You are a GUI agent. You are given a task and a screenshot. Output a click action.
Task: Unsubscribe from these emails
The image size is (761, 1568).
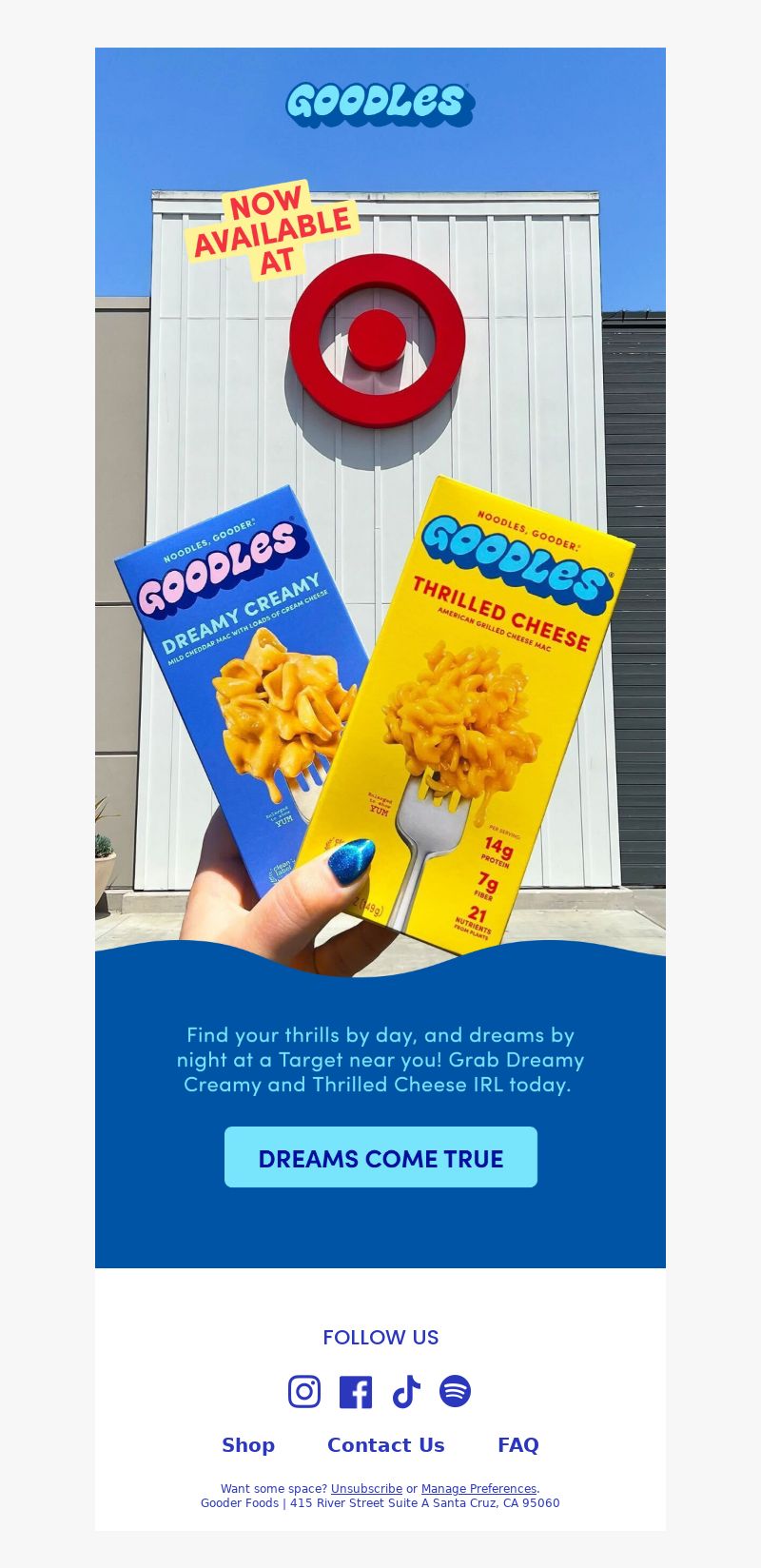[366, 1488]
